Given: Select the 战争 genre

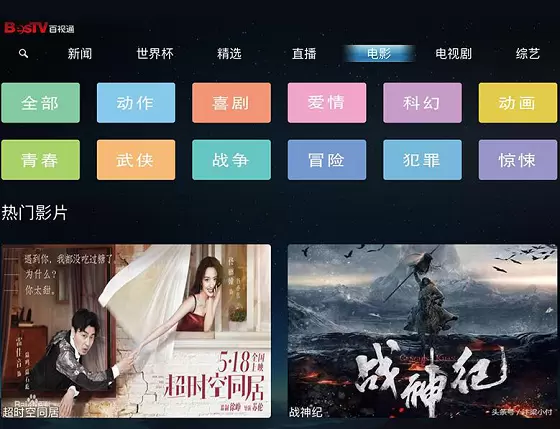Looking at the screenshot, I should 231,160.
